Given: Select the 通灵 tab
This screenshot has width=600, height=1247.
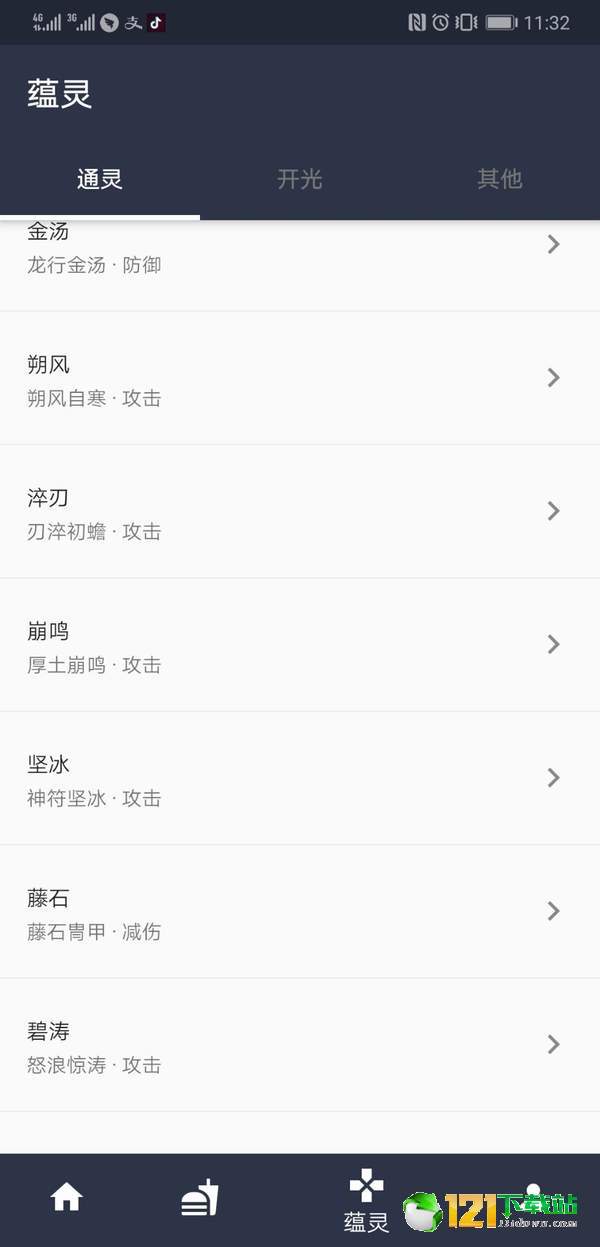Looking at the screenshot, I should (x=100, y=179).
